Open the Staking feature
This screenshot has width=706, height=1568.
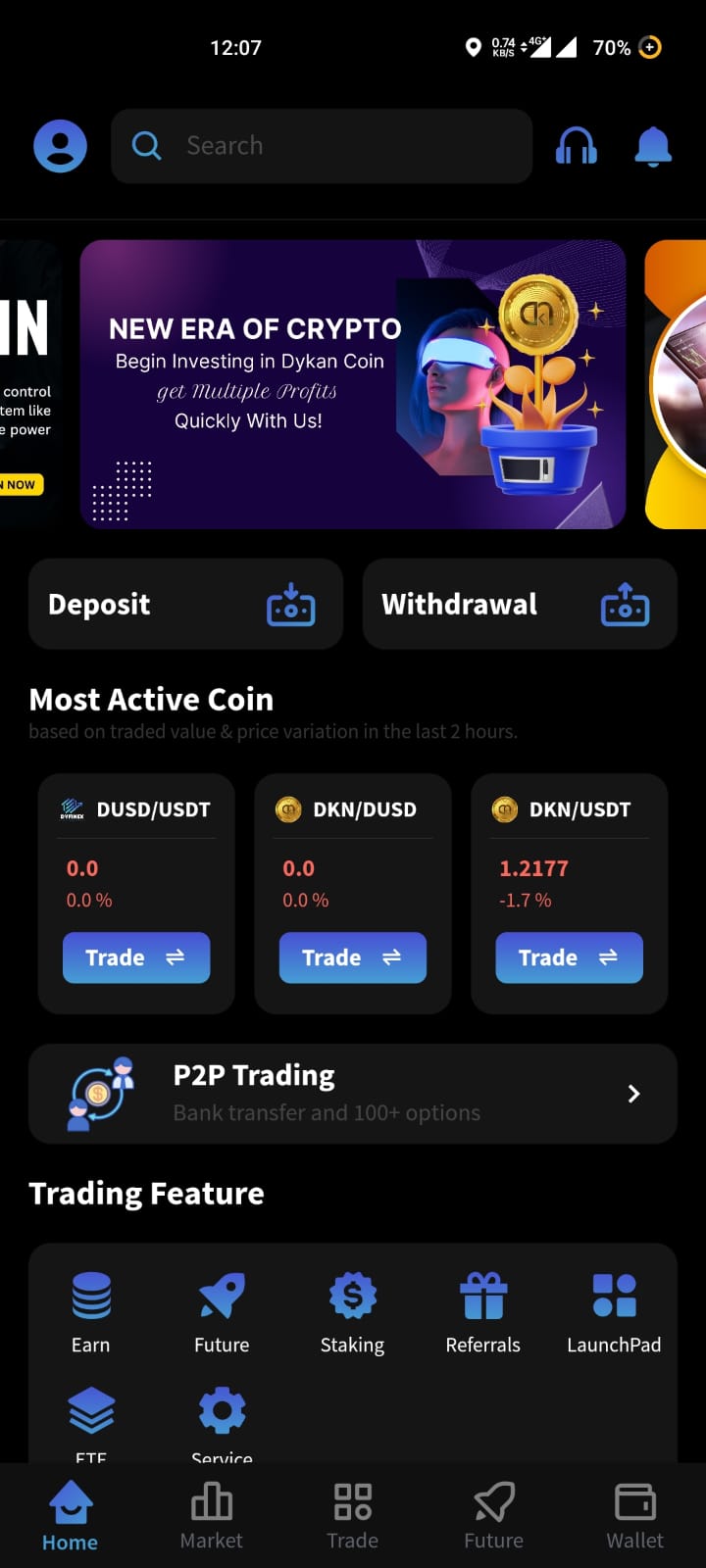(x=353, y=1311)
